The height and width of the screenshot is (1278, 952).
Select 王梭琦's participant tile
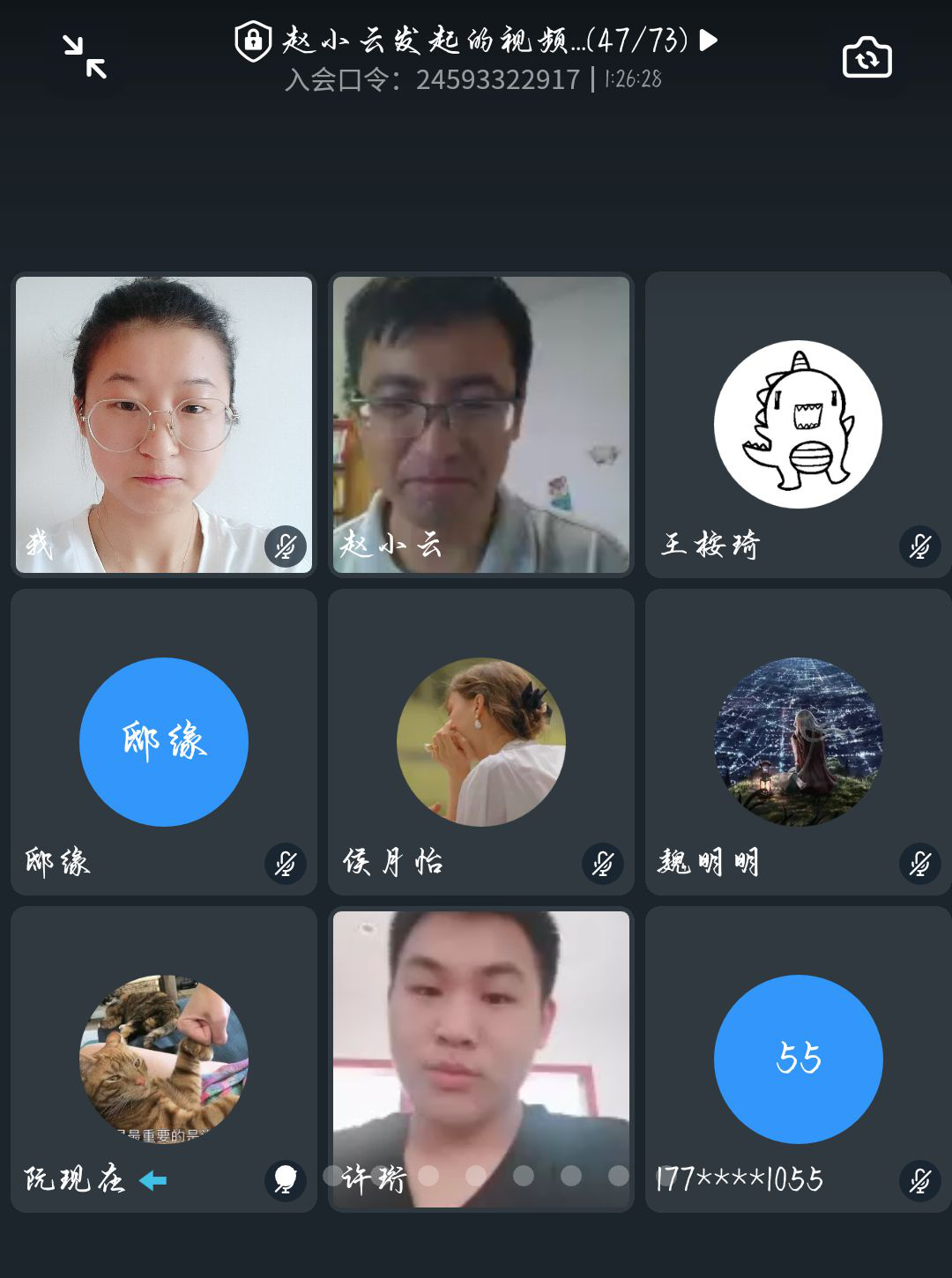(x=798, y=425)
